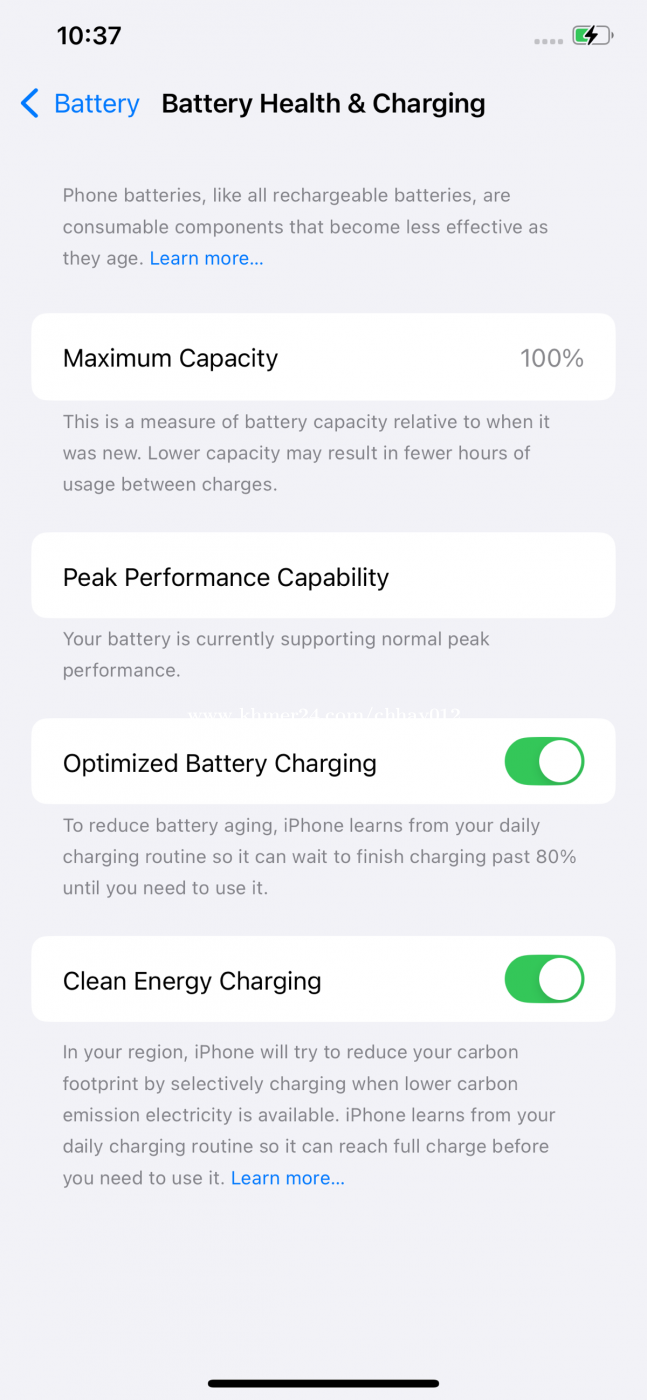Screen dimensions: 647x1400
Task: Turn off Clean Energy Charging
Action: (x=544, y=979)
